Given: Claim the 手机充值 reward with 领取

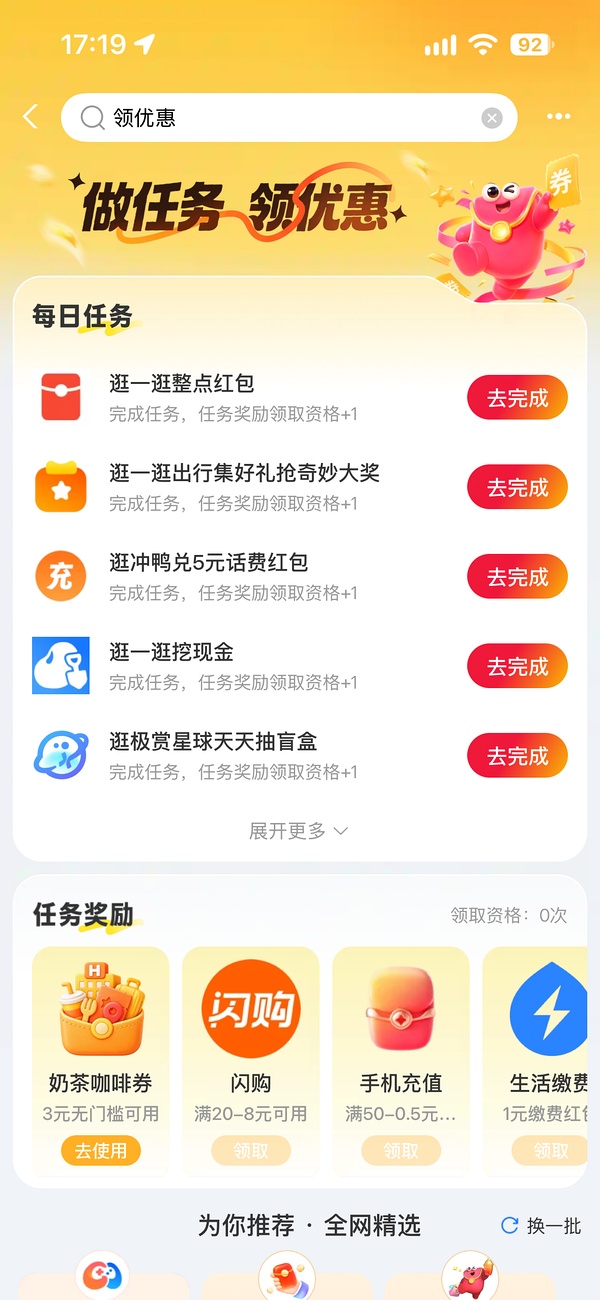Looking at the screenshot, I should (401, 1150).
